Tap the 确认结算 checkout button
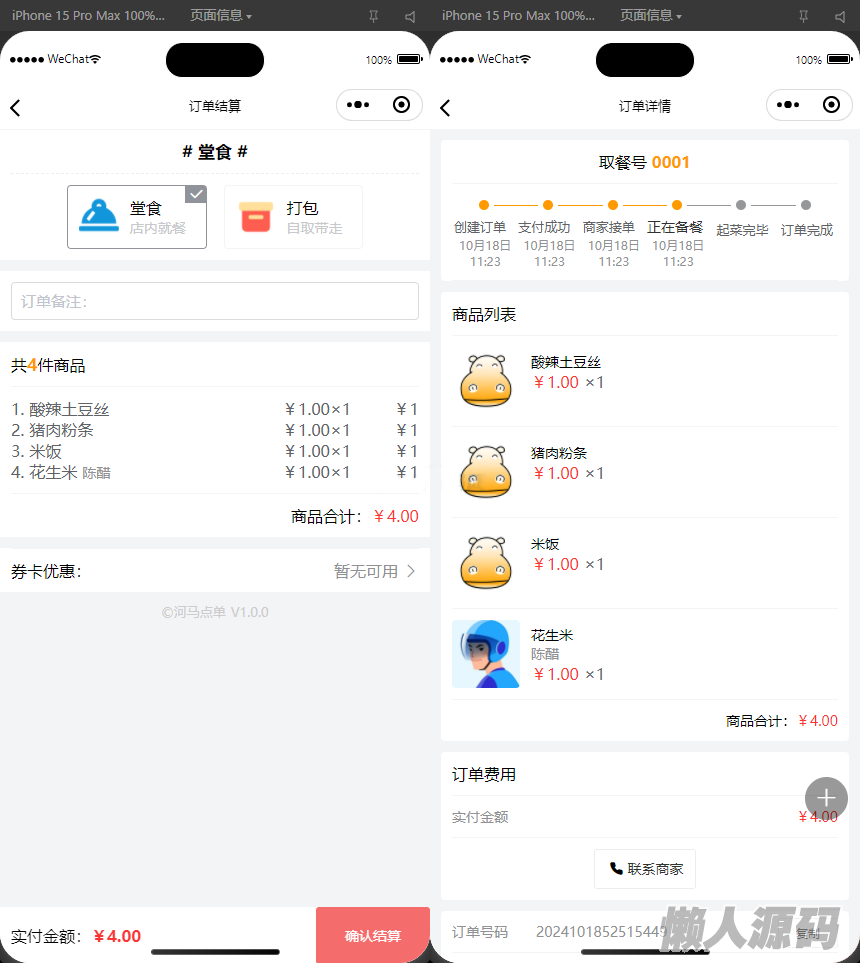The height and width of the screenshot is (963, 860). (x=372, y=936)
